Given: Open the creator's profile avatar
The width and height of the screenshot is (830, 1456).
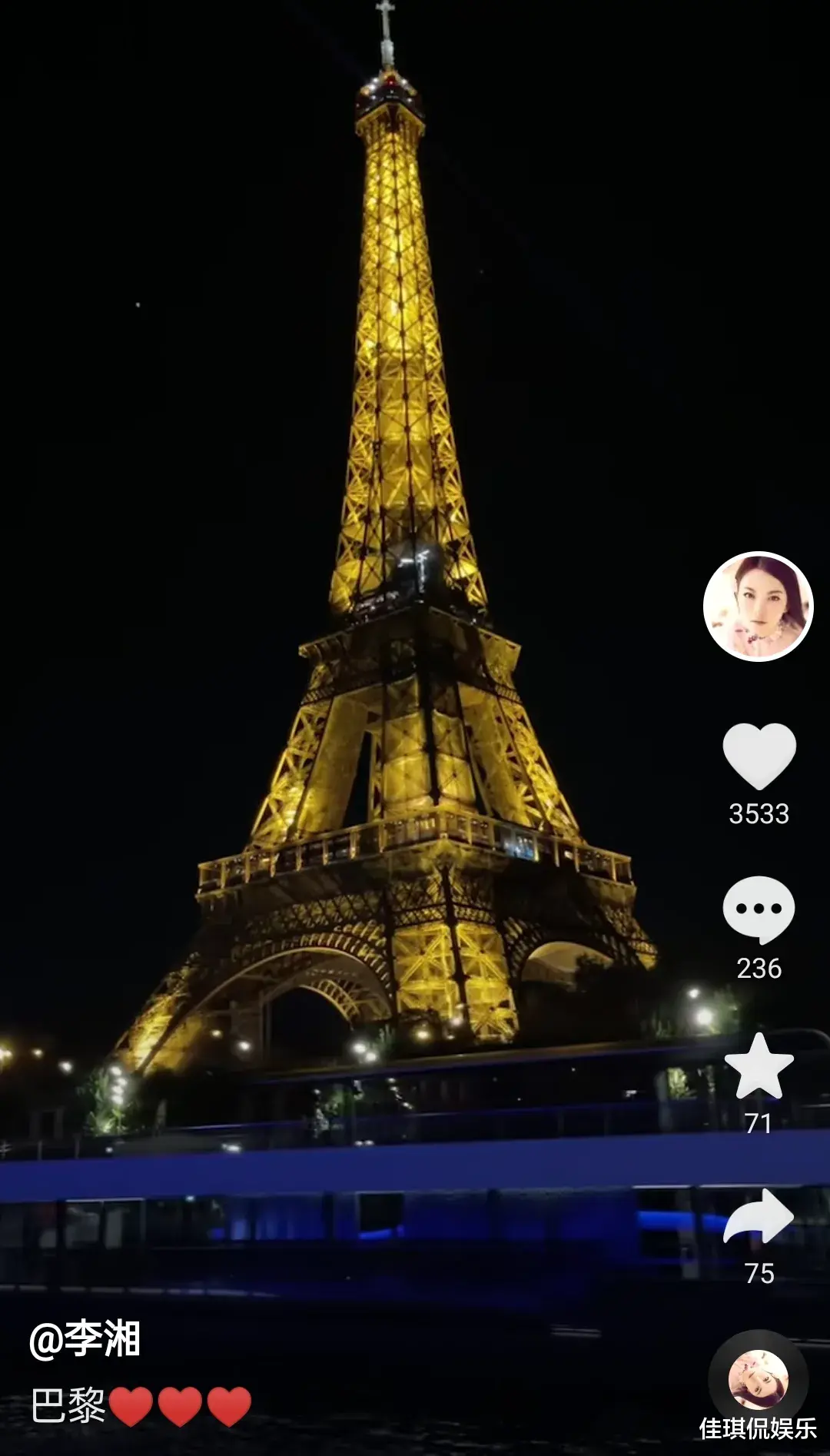Looking at the screenshot, I should (759, 607).
